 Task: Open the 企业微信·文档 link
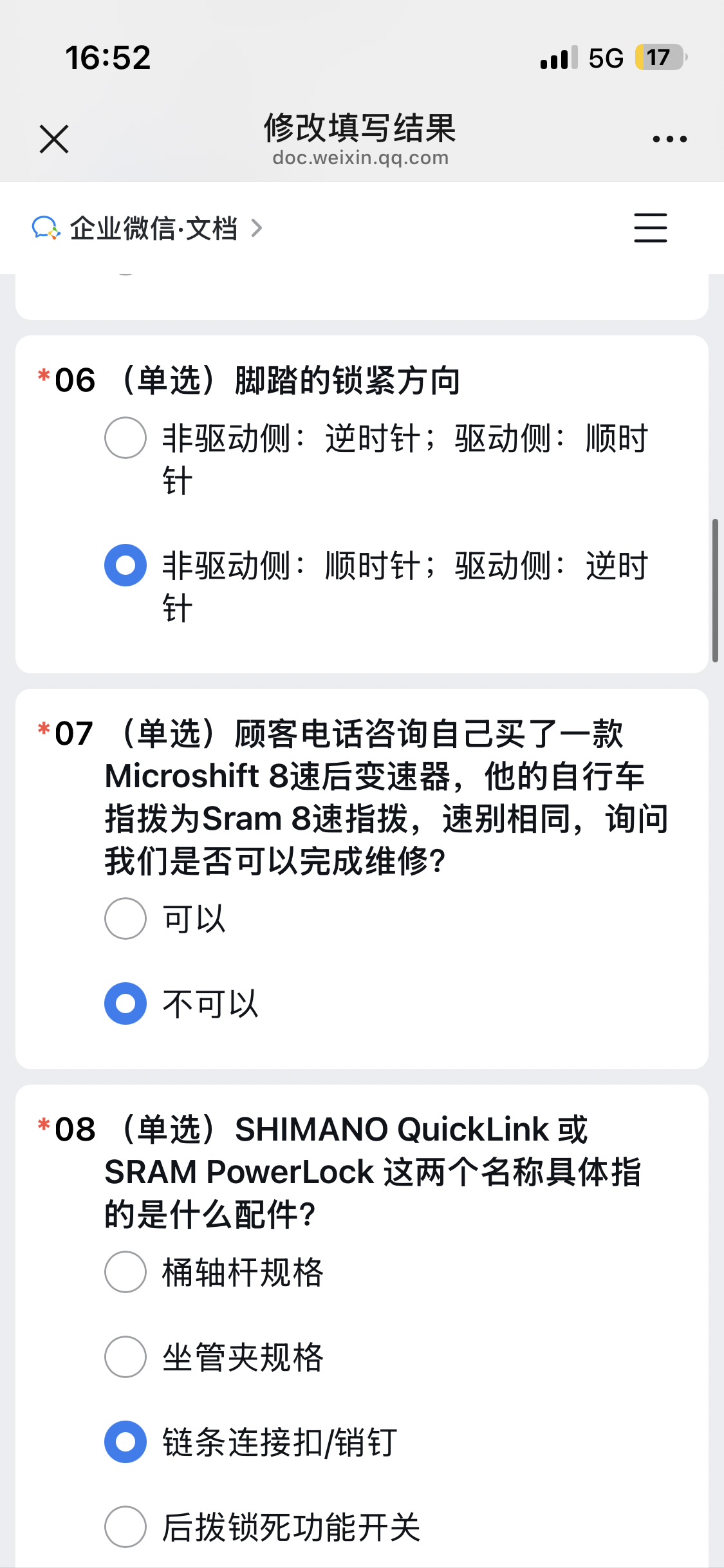pos(148,229)
